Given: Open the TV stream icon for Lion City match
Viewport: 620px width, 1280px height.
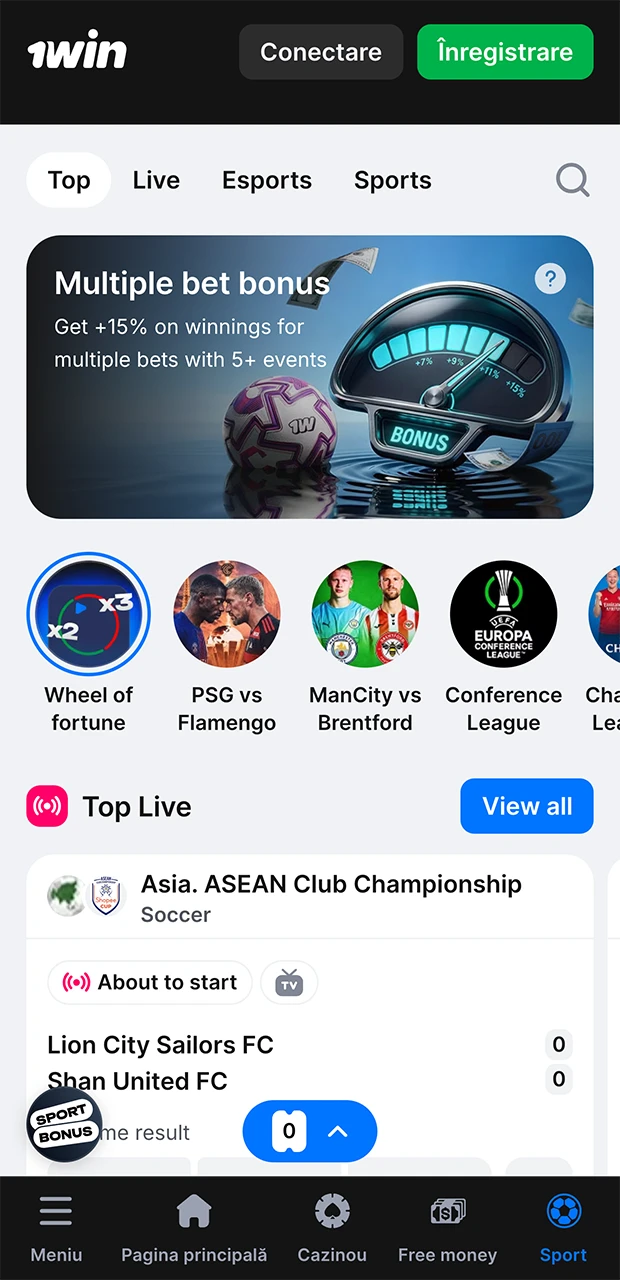Looking at the screenshot, I should tap(289, 983).
